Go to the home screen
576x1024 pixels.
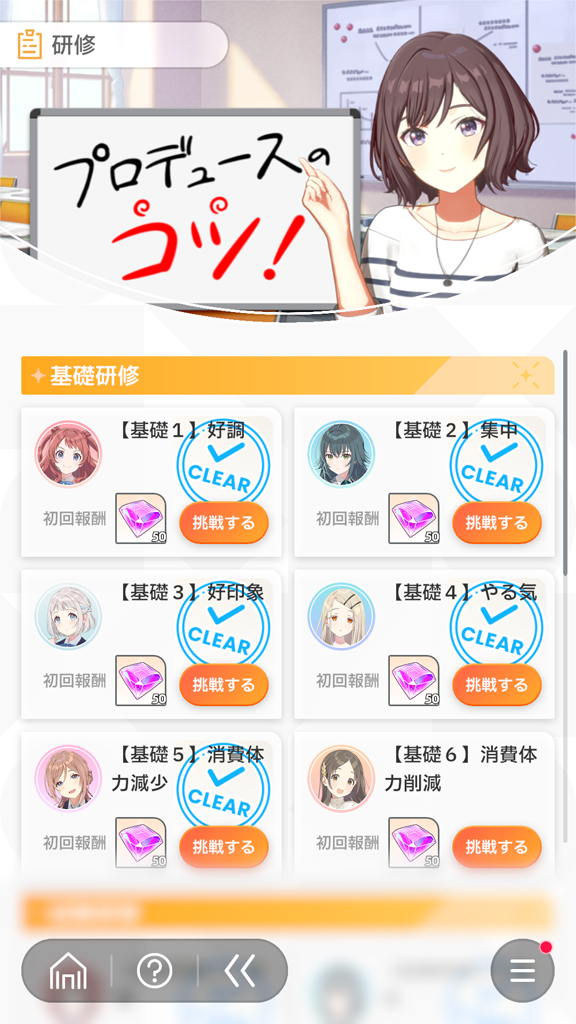[x=68, y=973]
